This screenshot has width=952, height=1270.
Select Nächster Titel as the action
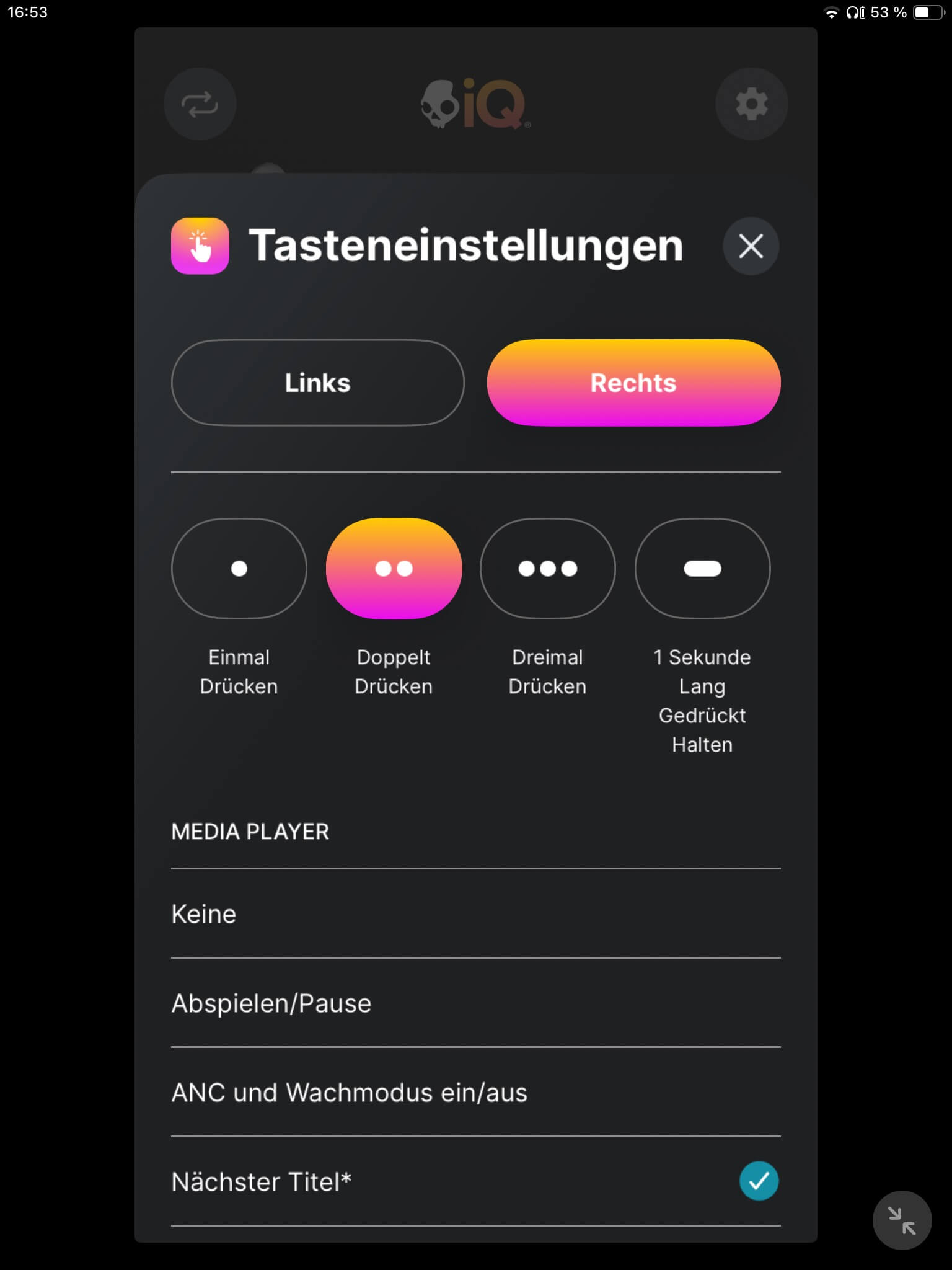pyautogui.click(x=475, y=1182)
